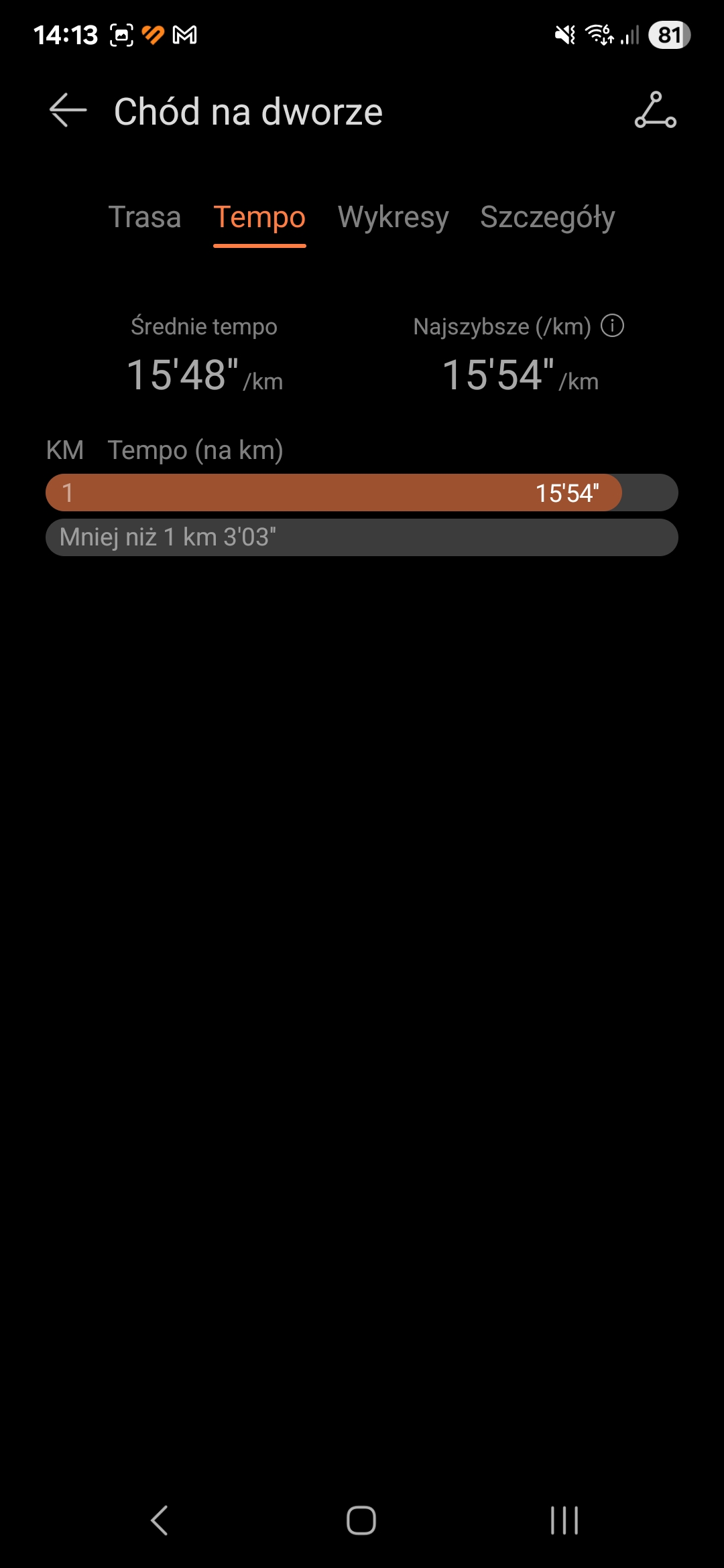This screenshot has width=724, height=1568.
Task: Tap the system home button
Action: click(x=361, y=1520)
